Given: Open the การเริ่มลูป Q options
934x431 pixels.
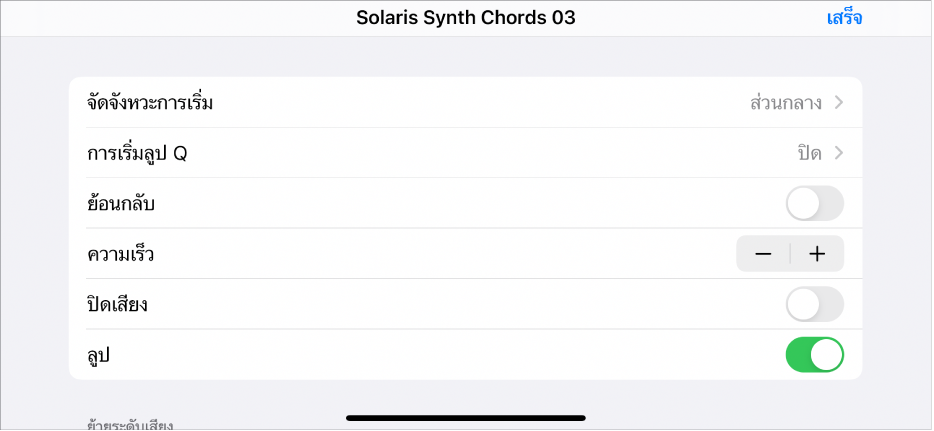Looking at the screenshot, I should [x=465, y=153].
